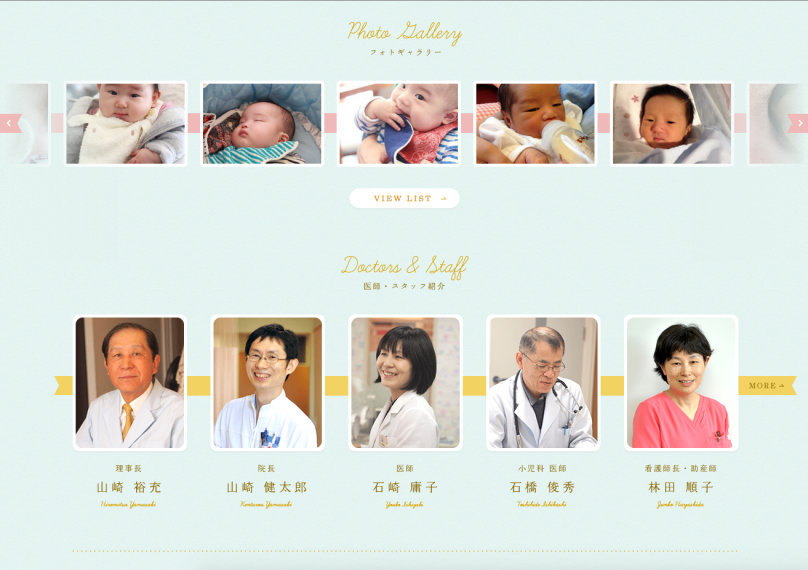
Task: Open the photo of baby chewing blue bib
Action: pyautogui.click(x=399, y=124)
